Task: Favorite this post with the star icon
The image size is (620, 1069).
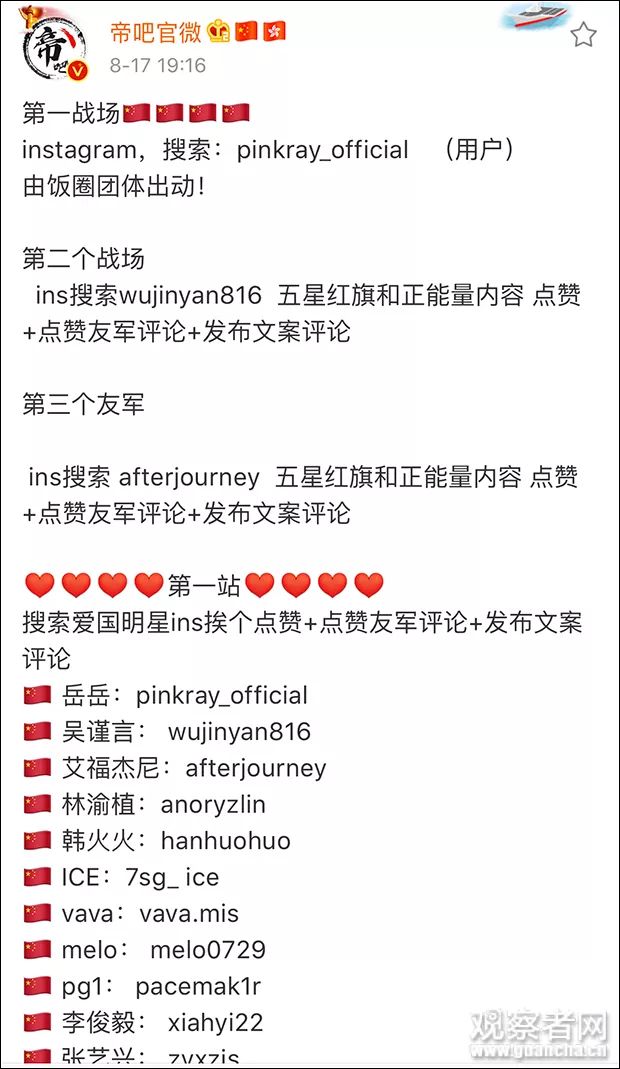Action: point(583,35)
